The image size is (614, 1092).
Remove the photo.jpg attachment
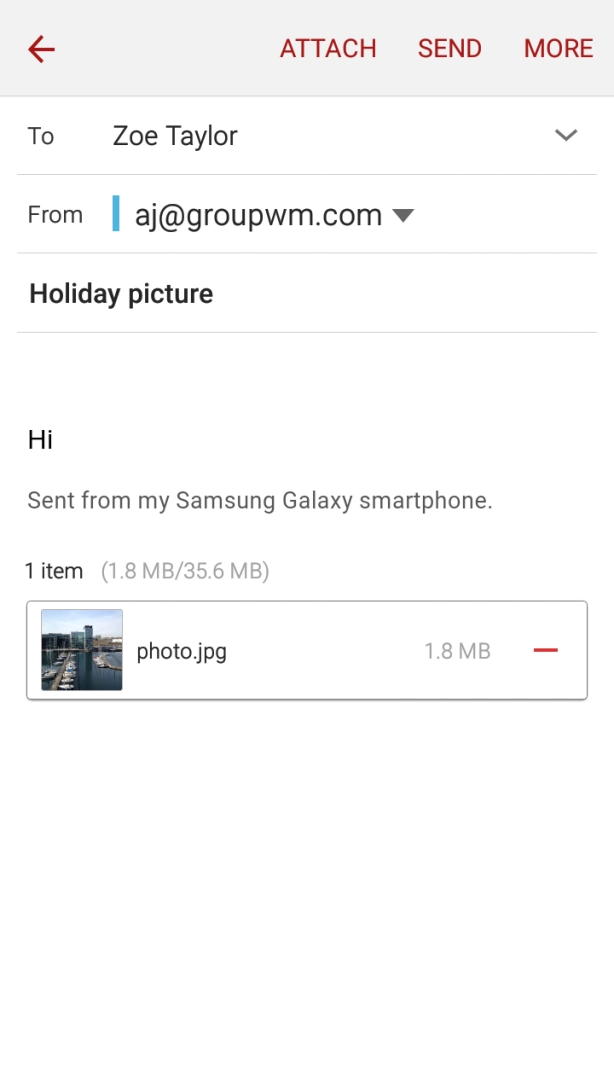pyautogui.click(x=546, y=650)
